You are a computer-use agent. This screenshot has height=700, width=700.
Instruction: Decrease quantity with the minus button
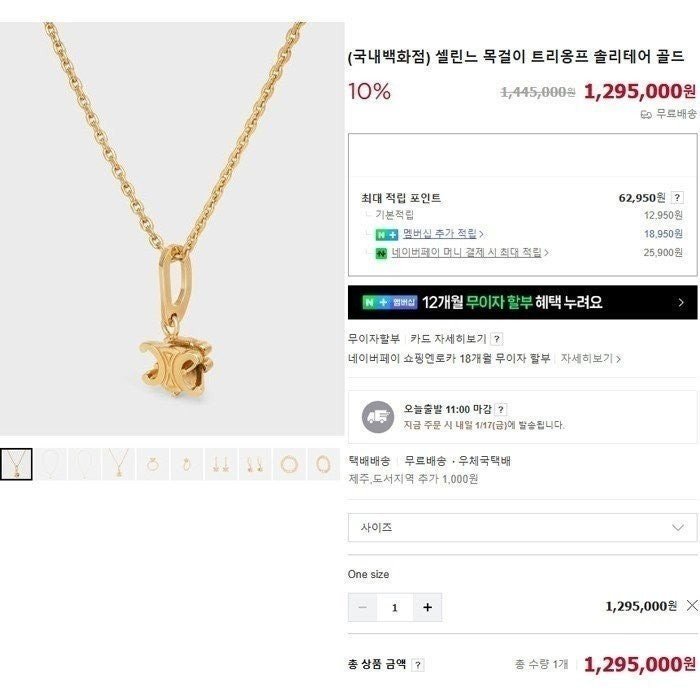[x=362, y=607]
